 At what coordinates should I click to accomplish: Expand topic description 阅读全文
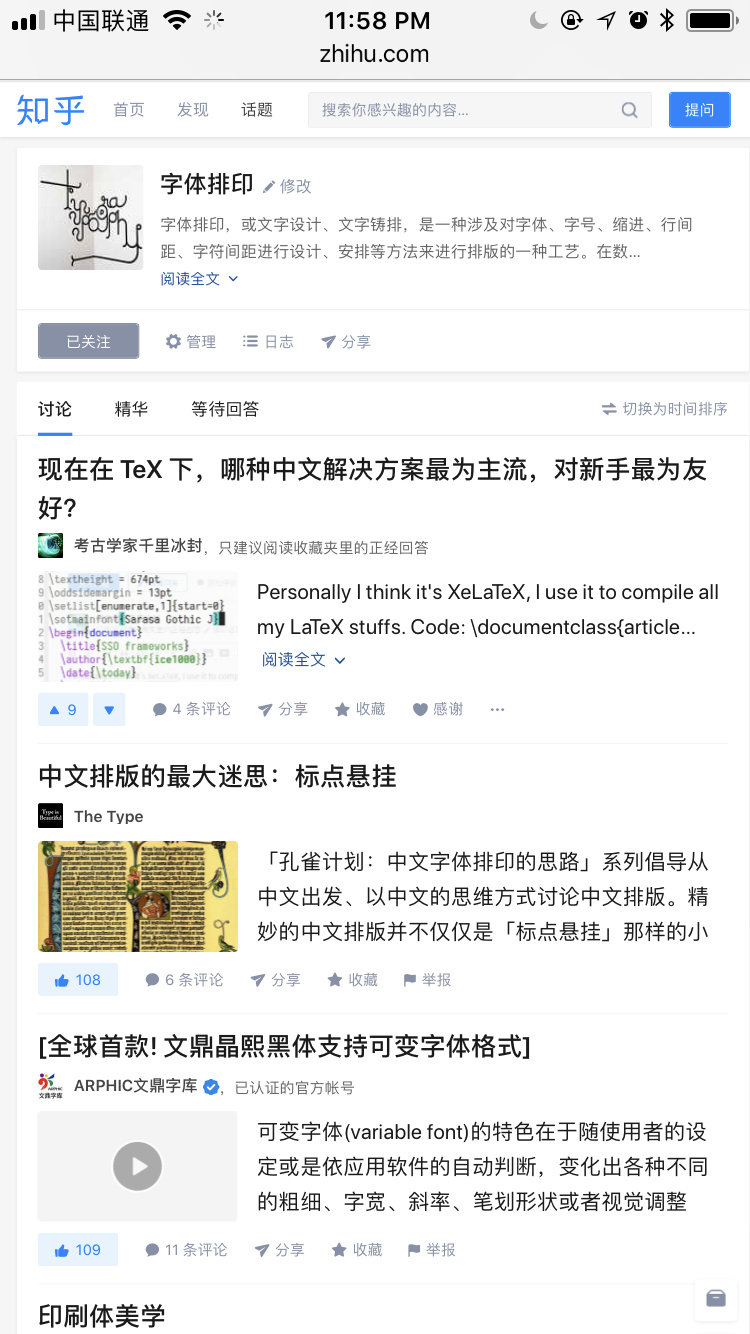pos(199,279)
